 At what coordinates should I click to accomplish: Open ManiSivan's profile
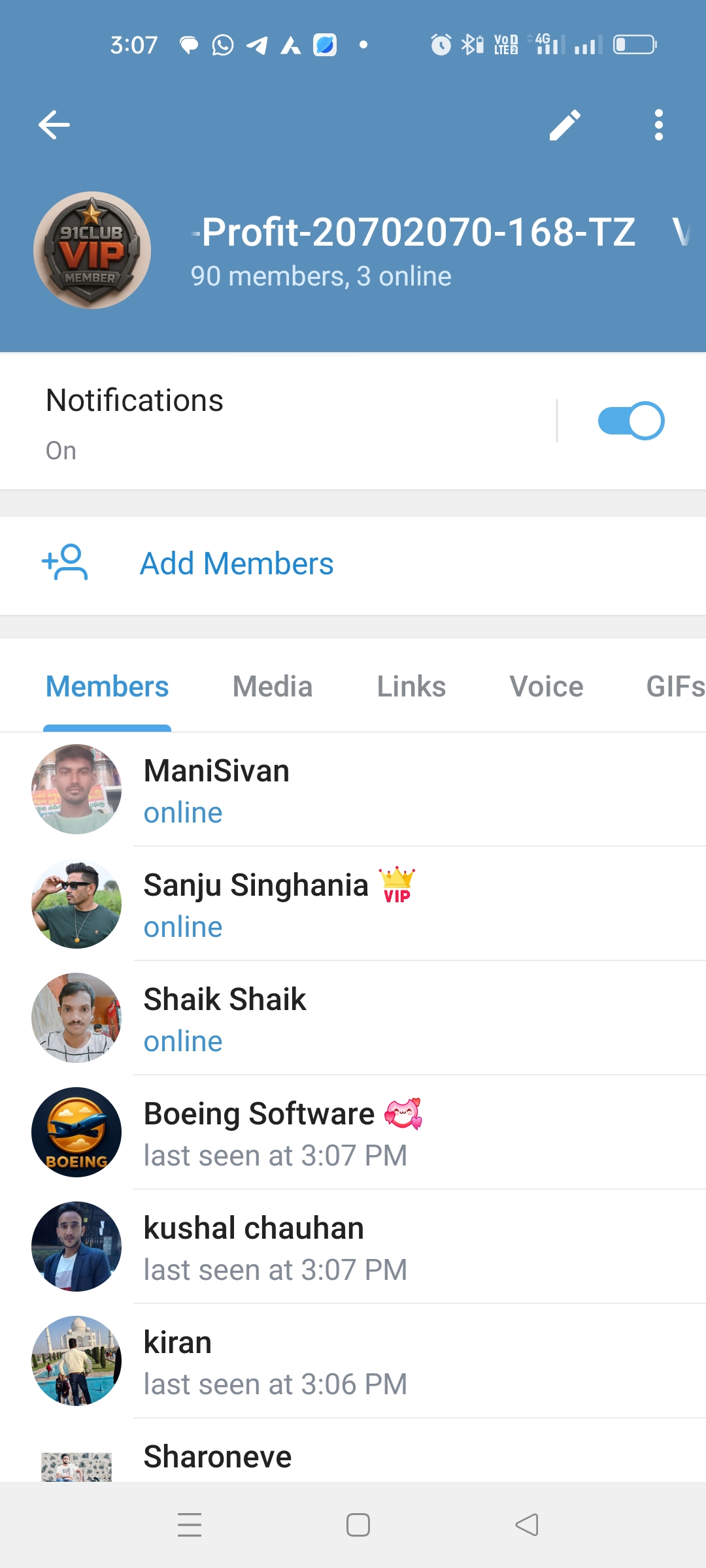tap(353, 790)
